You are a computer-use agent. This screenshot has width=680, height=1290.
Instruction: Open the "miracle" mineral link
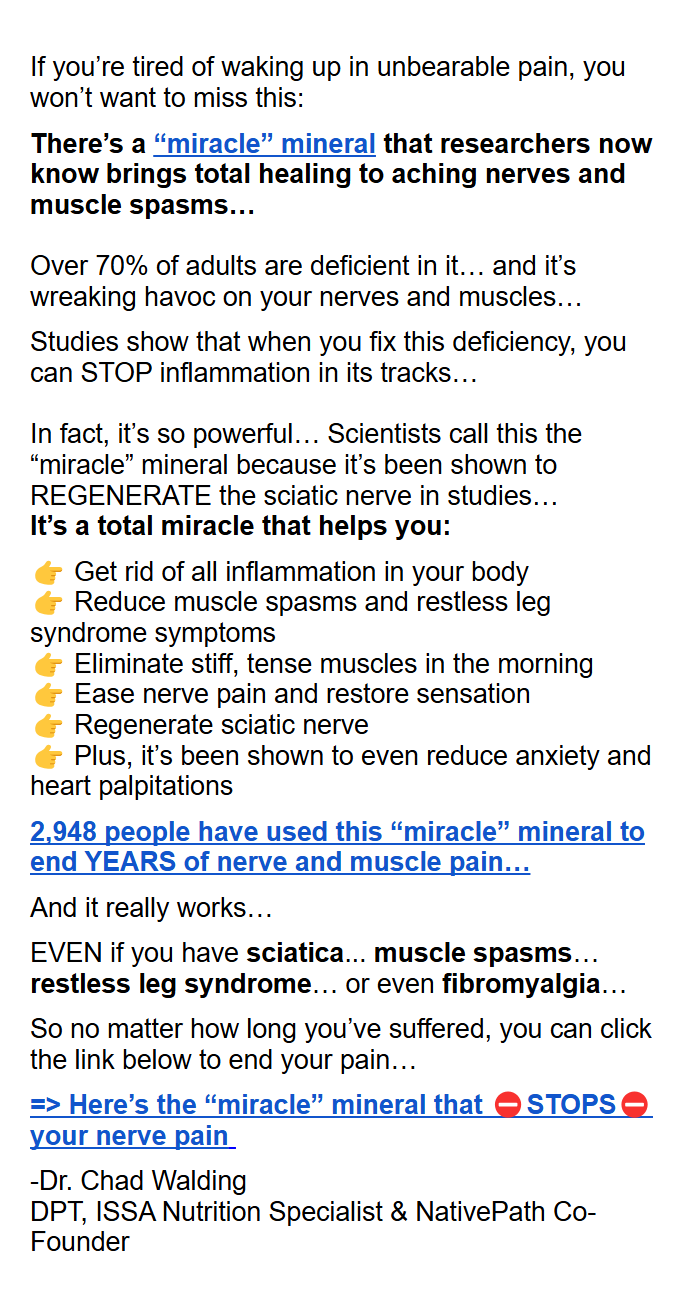pyautogui.click(x=264, y=143)
